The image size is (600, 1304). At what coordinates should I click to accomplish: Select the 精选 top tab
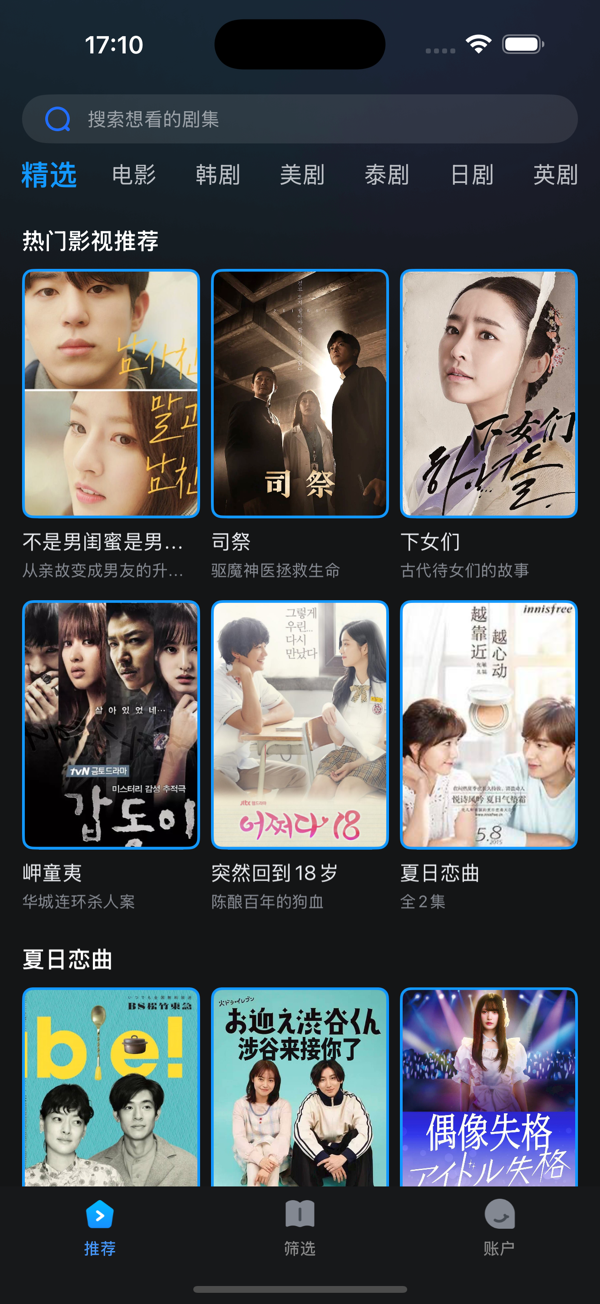(49, 174)
